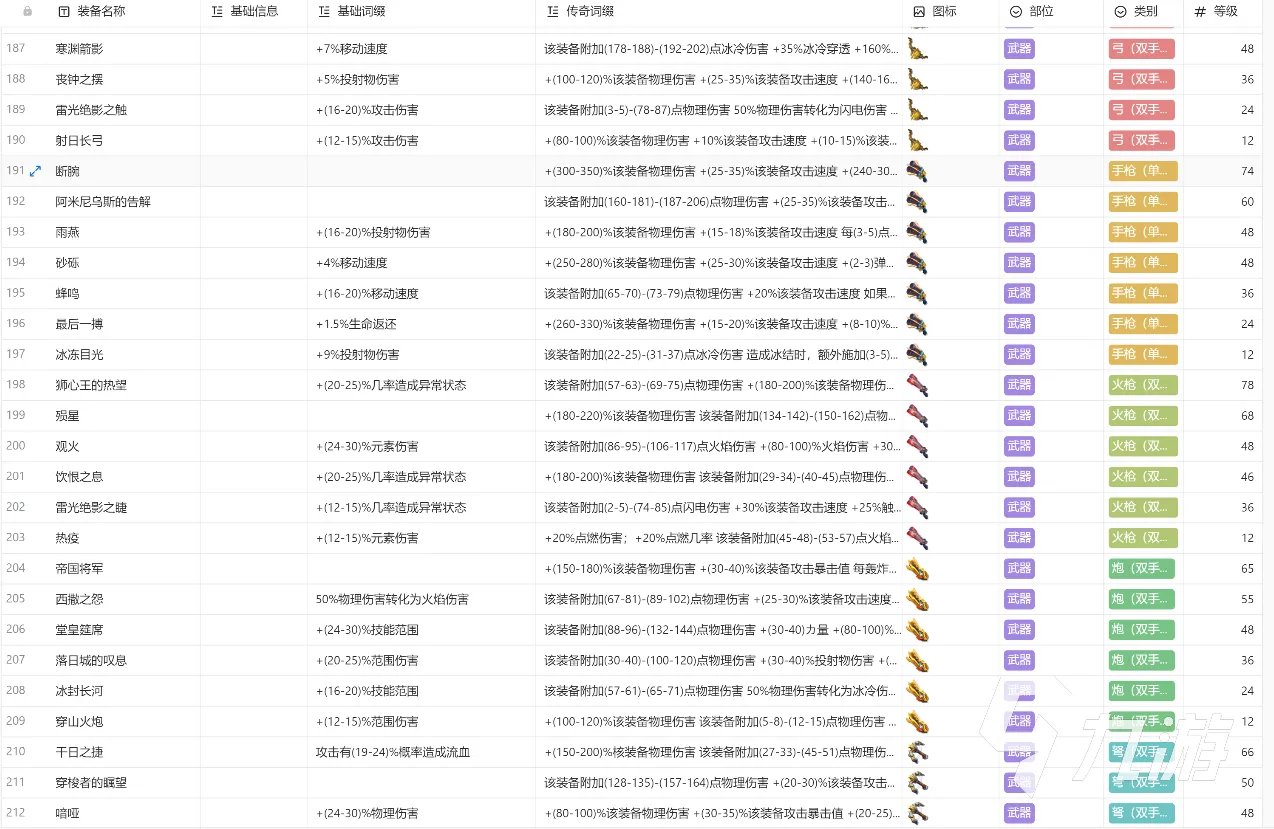This screenshot has width=1274, height=829.
Task: Tap the 传奇词缀 column header
Action: [589, 11]
